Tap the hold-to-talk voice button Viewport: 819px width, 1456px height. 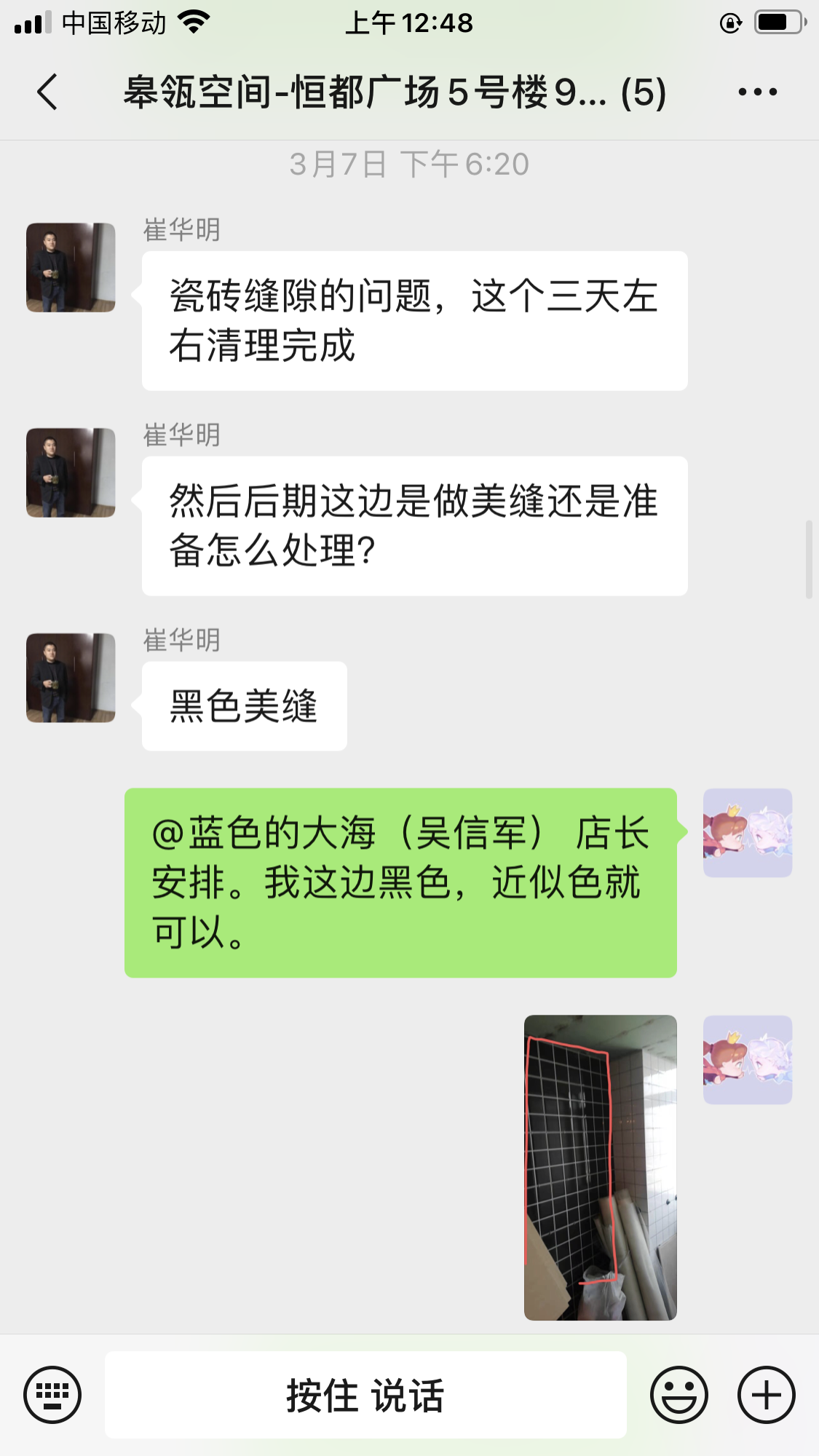(x=365, y=1395)
